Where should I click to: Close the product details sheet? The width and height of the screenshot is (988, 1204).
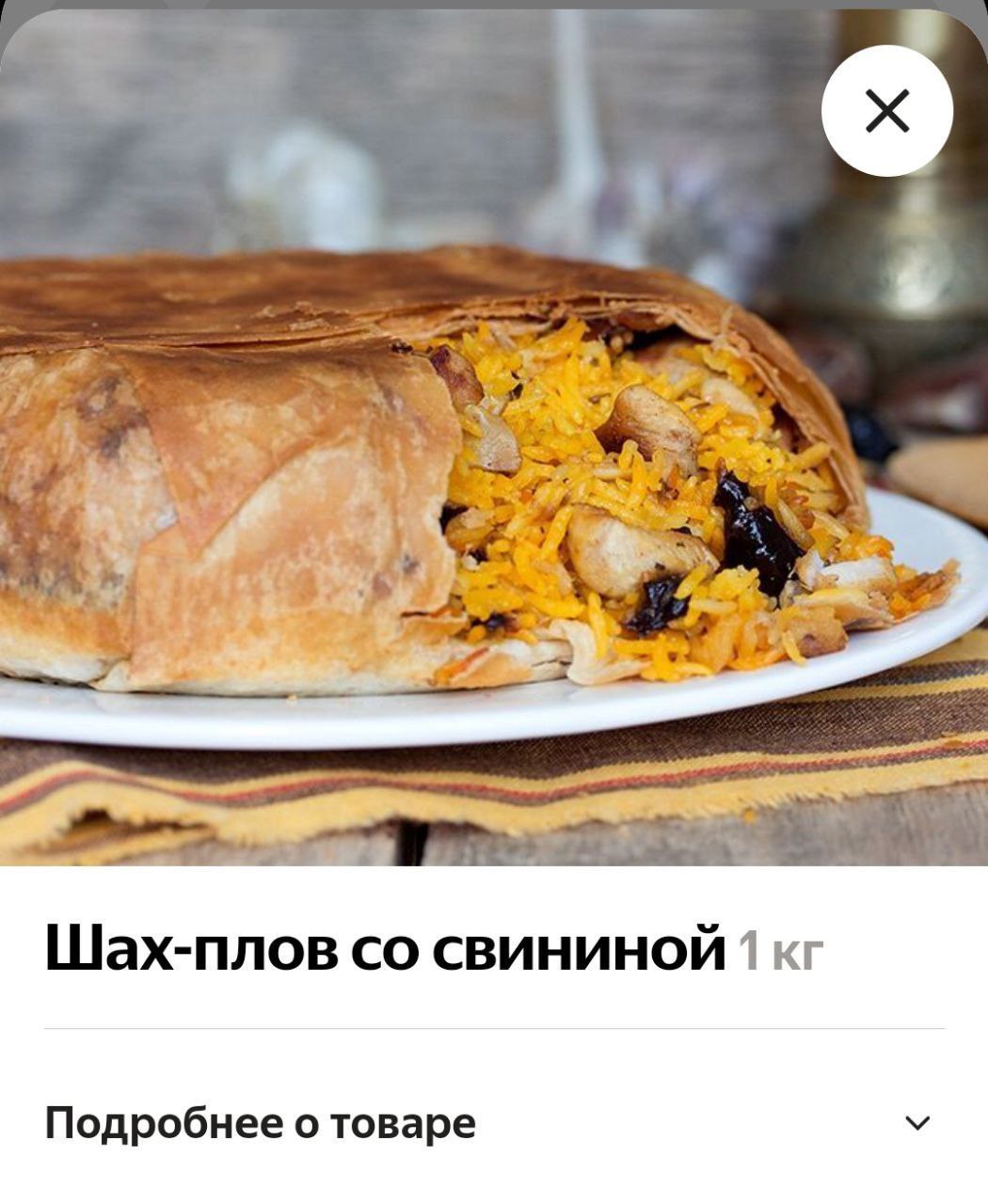click(x=886, y=111)
